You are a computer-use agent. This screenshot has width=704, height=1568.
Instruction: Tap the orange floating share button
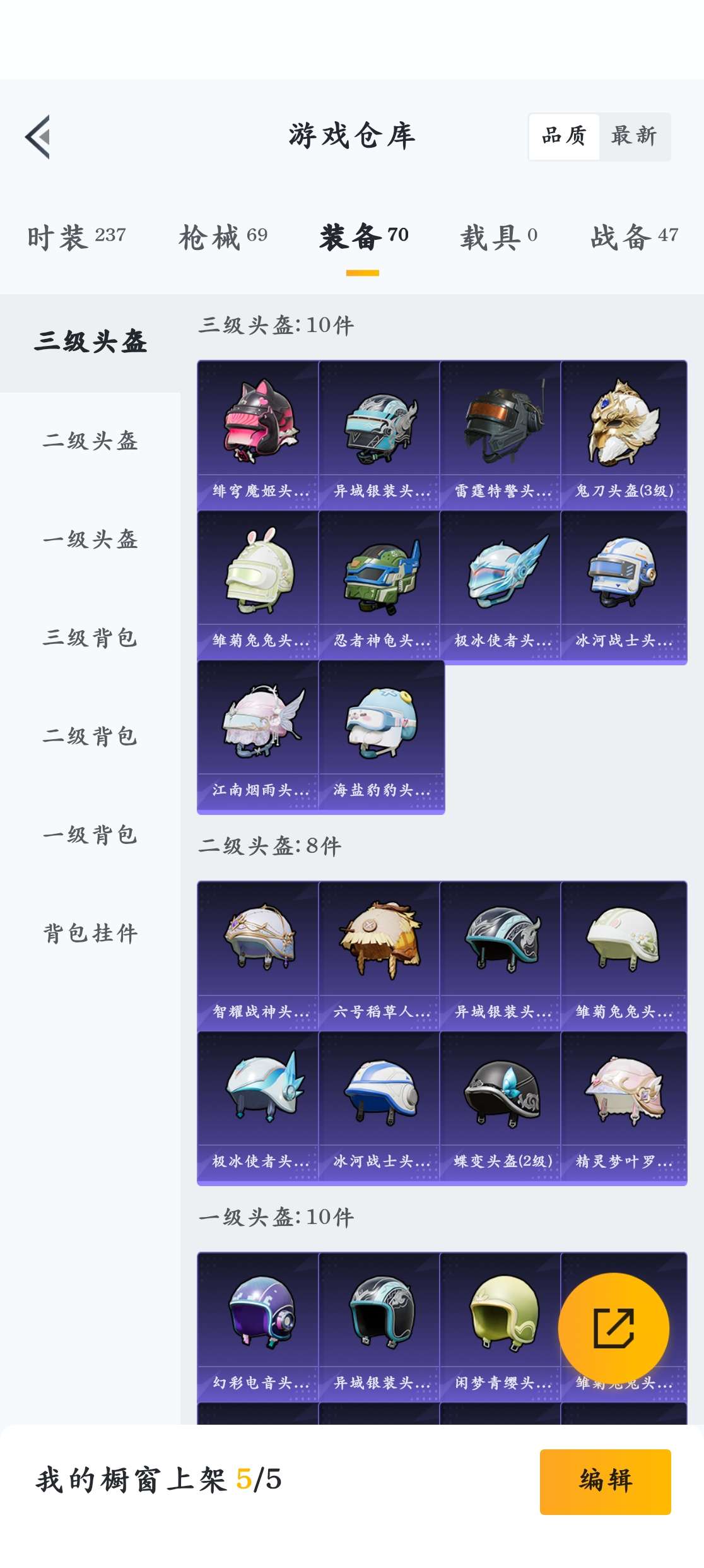pos(614,1328)
